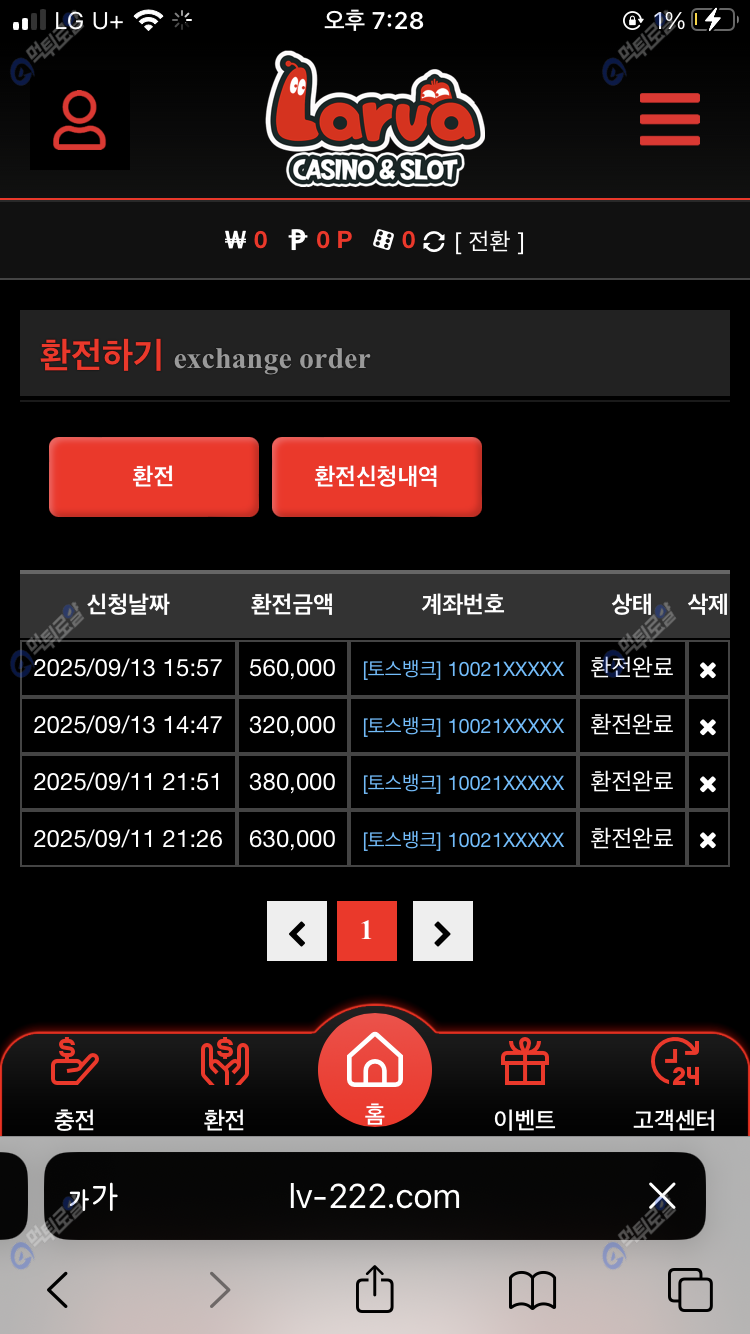Open the browser share sheet

click(x=375, y=1290)
